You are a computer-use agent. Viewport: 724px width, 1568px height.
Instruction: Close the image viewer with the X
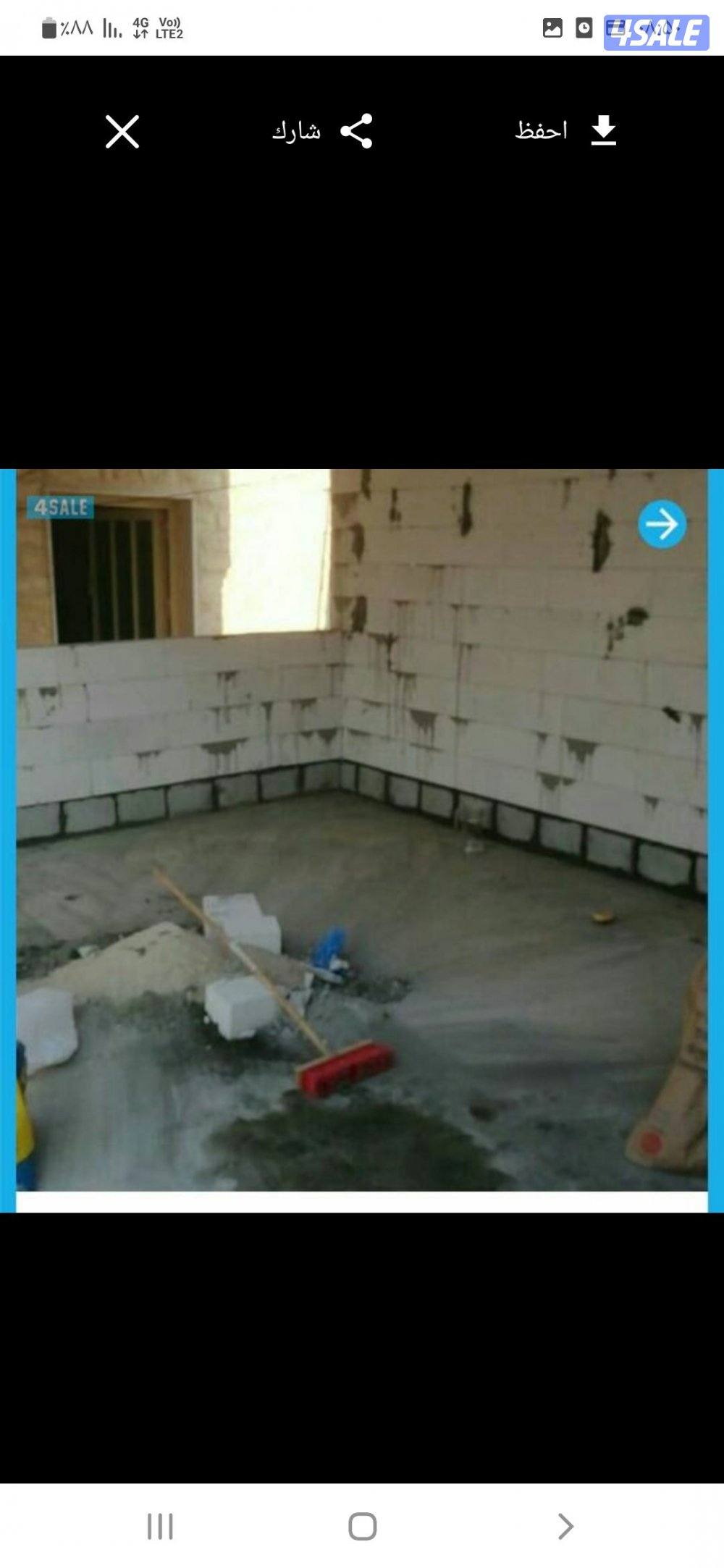pyautogui.click(x=123, y=132)
